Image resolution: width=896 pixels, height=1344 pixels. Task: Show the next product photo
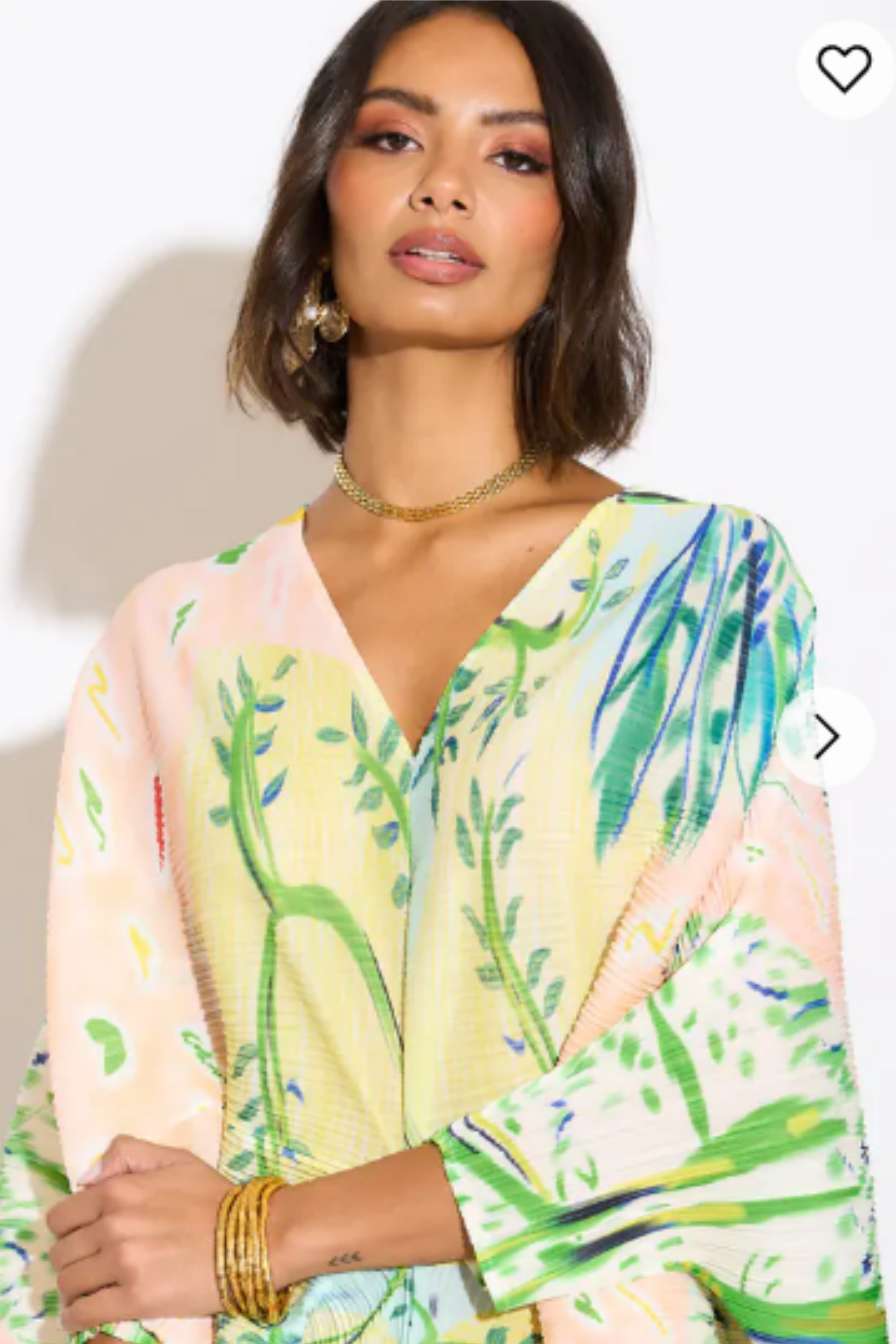coord(826,737)
